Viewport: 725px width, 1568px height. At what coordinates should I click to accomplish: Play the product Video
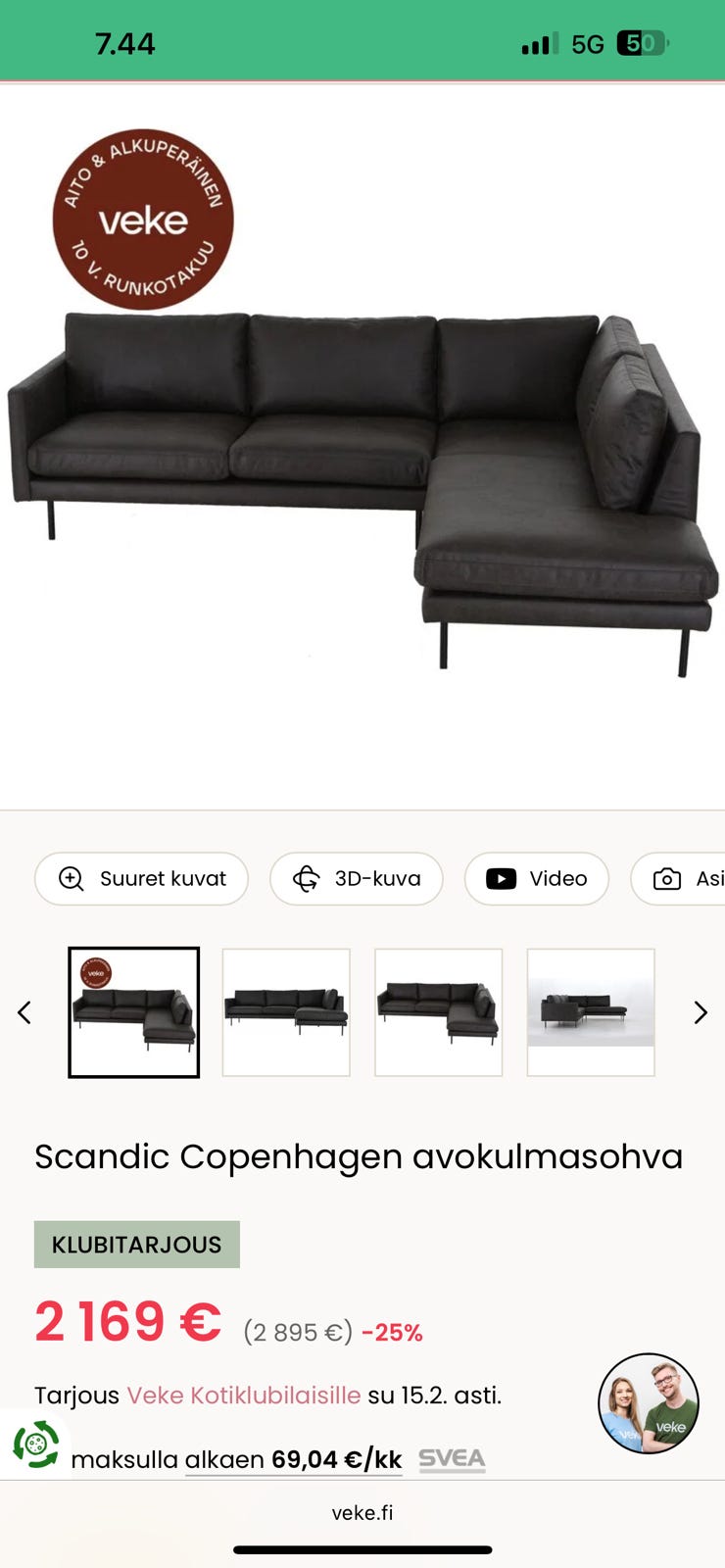537,879
